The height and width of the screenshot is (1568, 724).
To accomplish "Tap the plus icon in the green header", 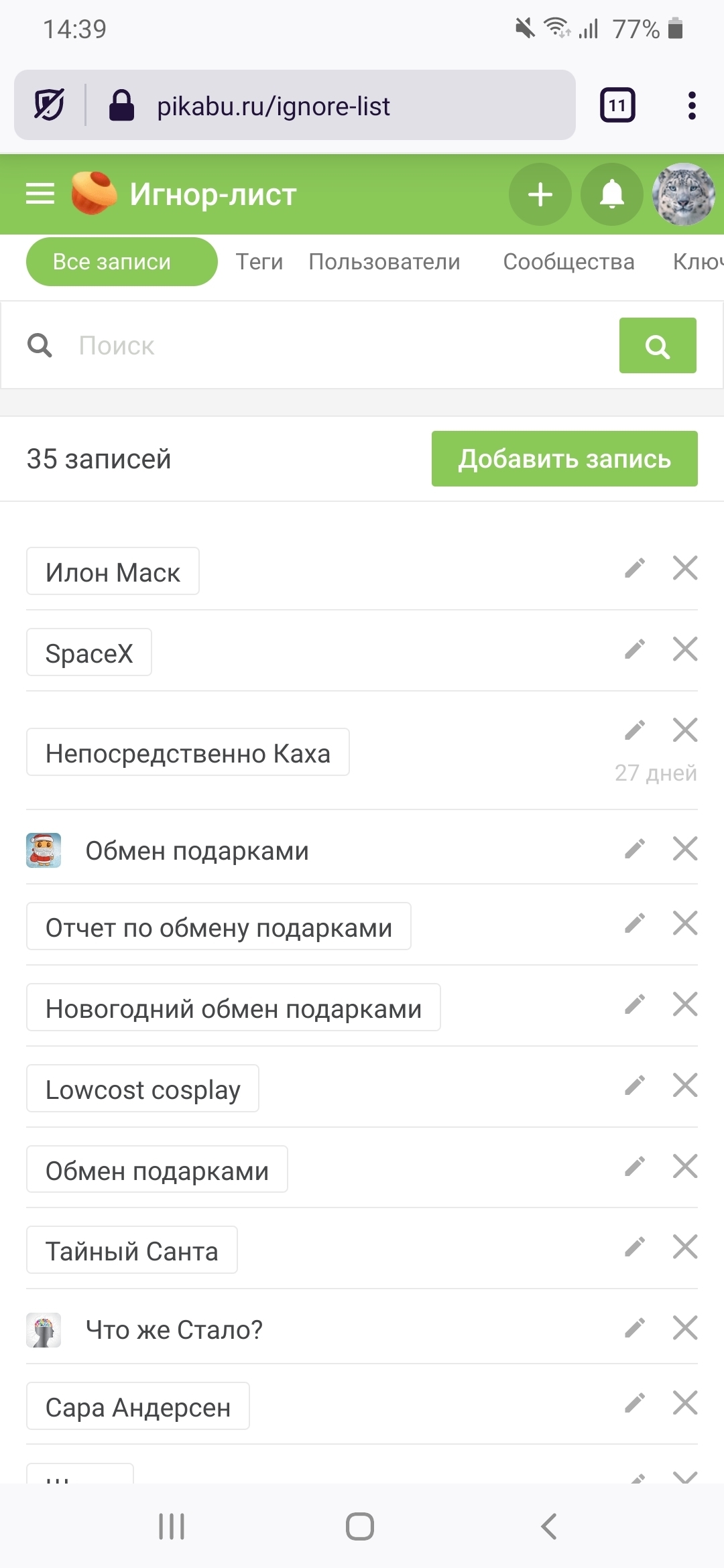I will pos(540,194).
